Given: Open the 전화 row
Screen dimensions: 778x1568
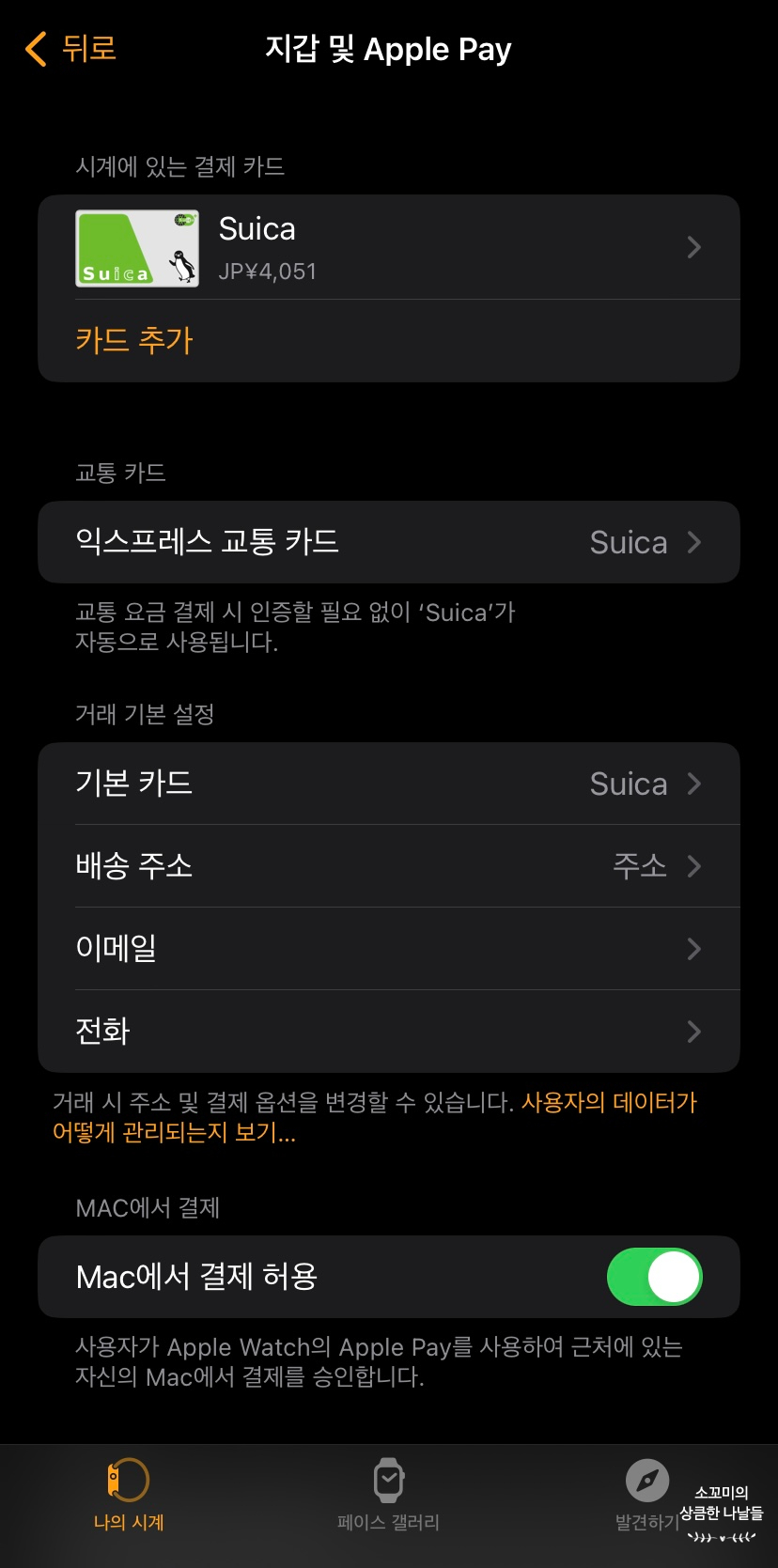Looking at the screenshot, I should coord(388,1031).
